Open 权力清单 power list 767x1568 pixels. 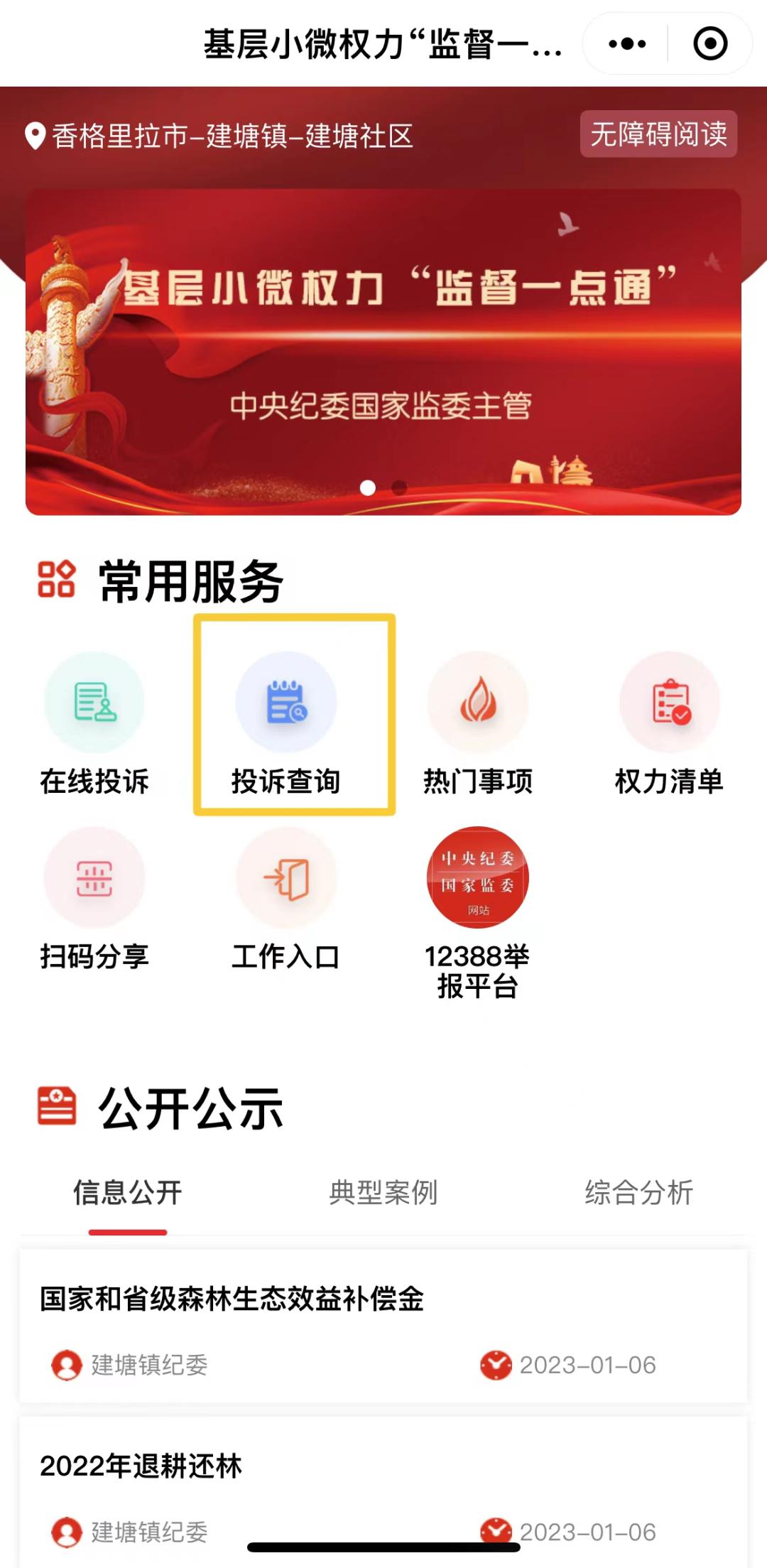click(x=669, y=723)
